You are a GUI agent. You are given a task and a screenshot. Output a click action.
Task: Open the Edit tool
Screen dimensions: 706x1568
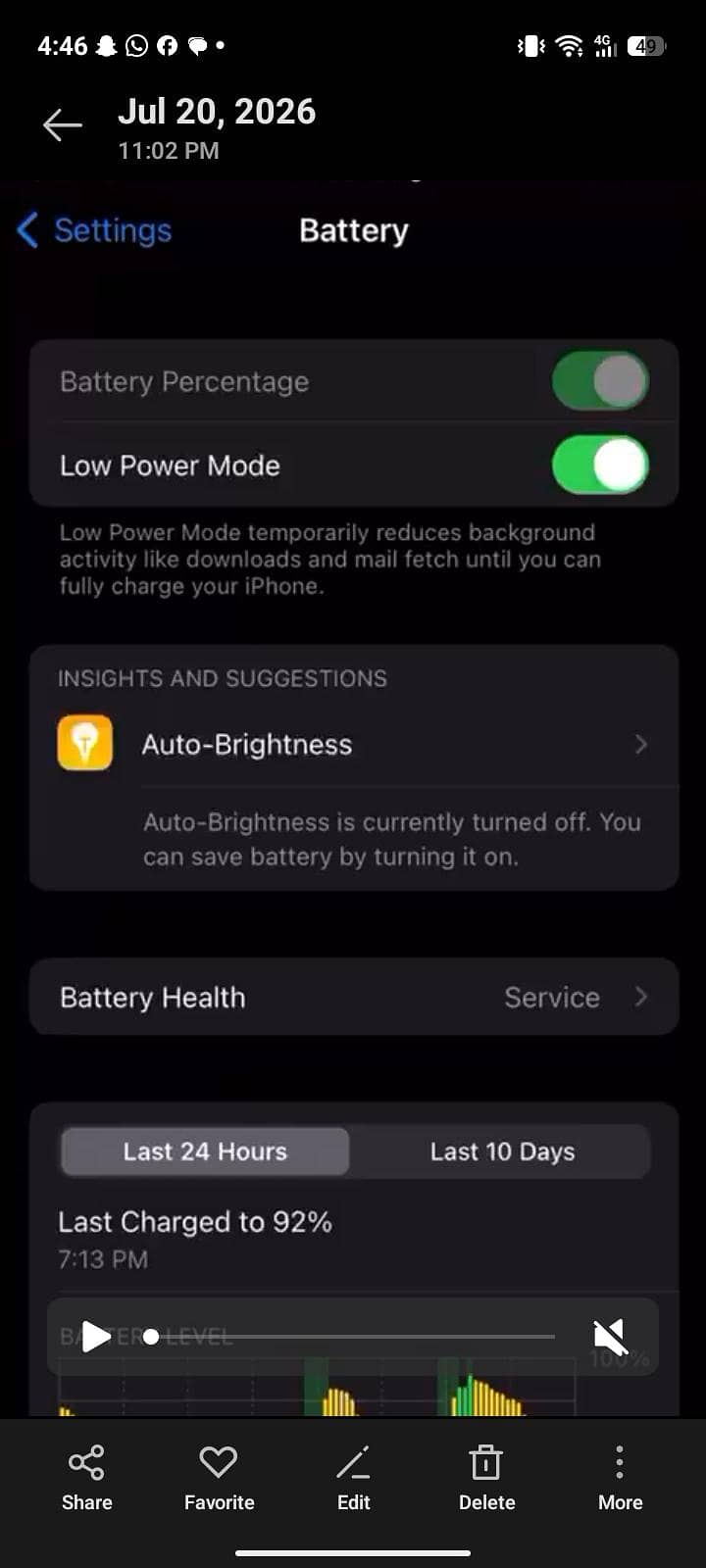[x=353, y=1478]
